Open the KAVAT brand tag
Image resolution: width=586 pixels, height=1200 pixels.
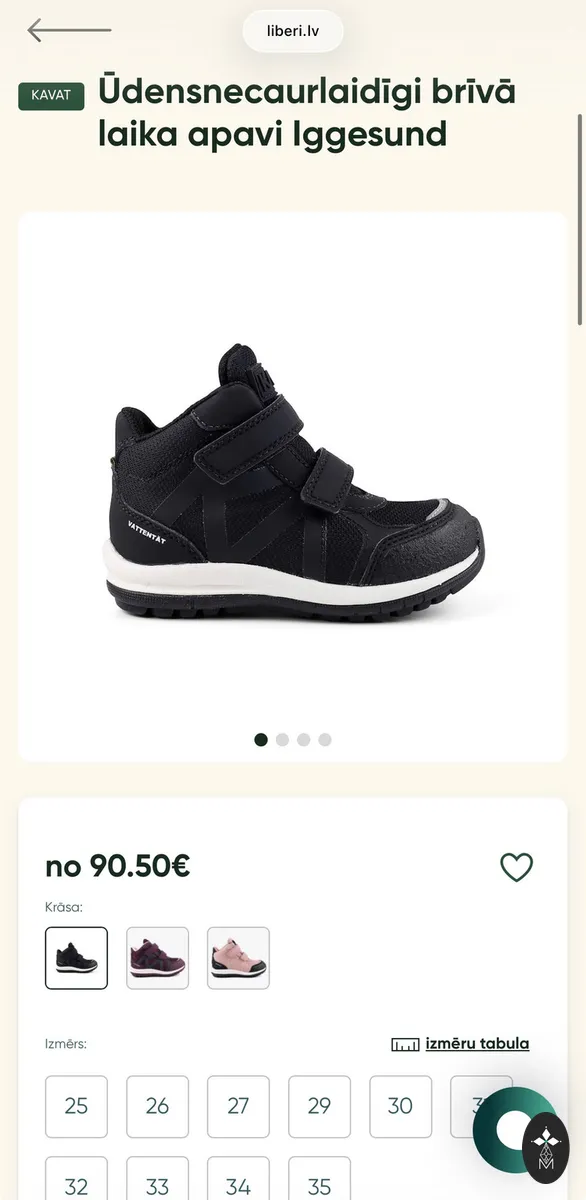[51, 95]
